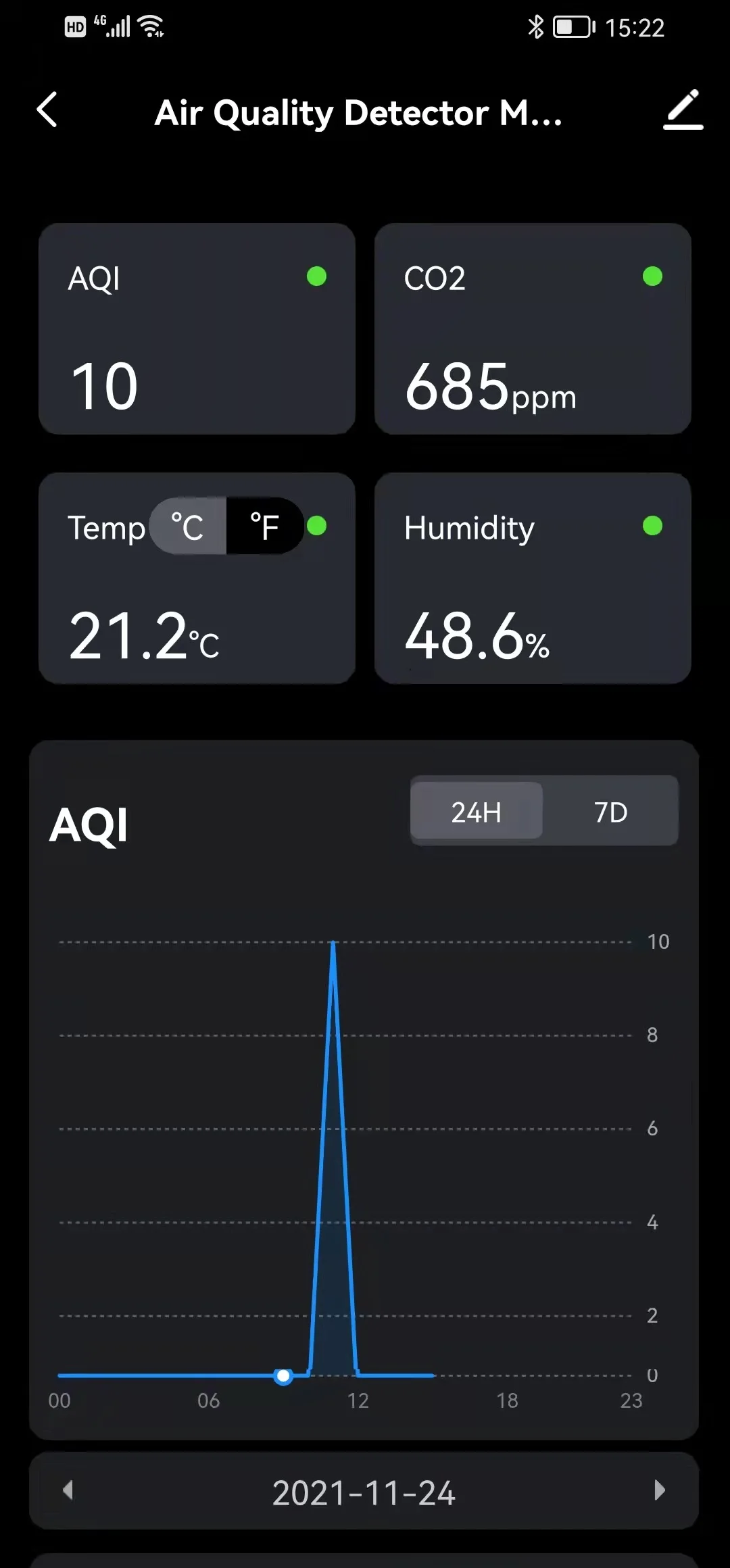Go back to the previous screen
This screenshot has width=730, height=1568.
(47, 110)
